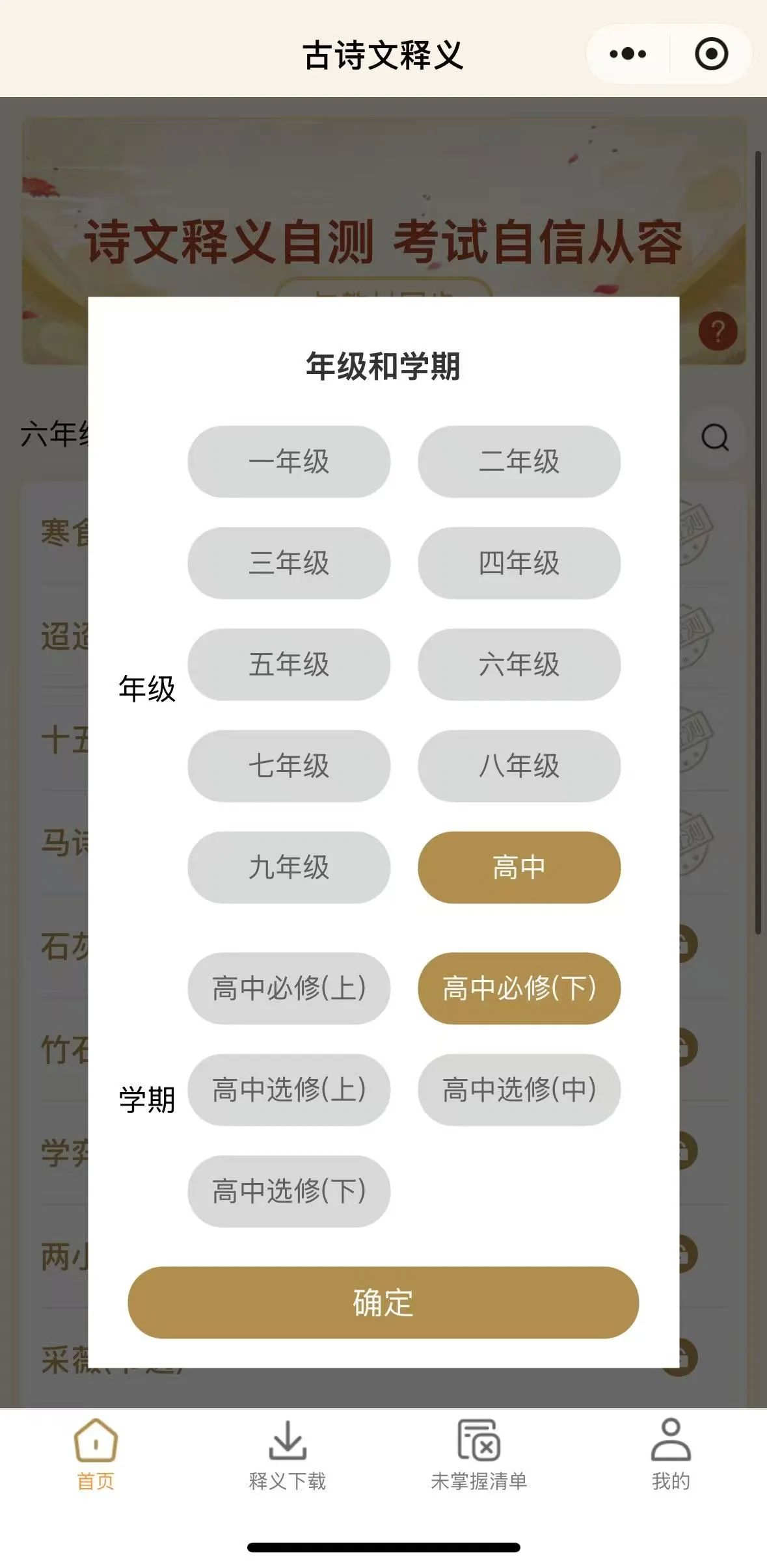Select the 一年级 grade chip

tap(289, 462)
